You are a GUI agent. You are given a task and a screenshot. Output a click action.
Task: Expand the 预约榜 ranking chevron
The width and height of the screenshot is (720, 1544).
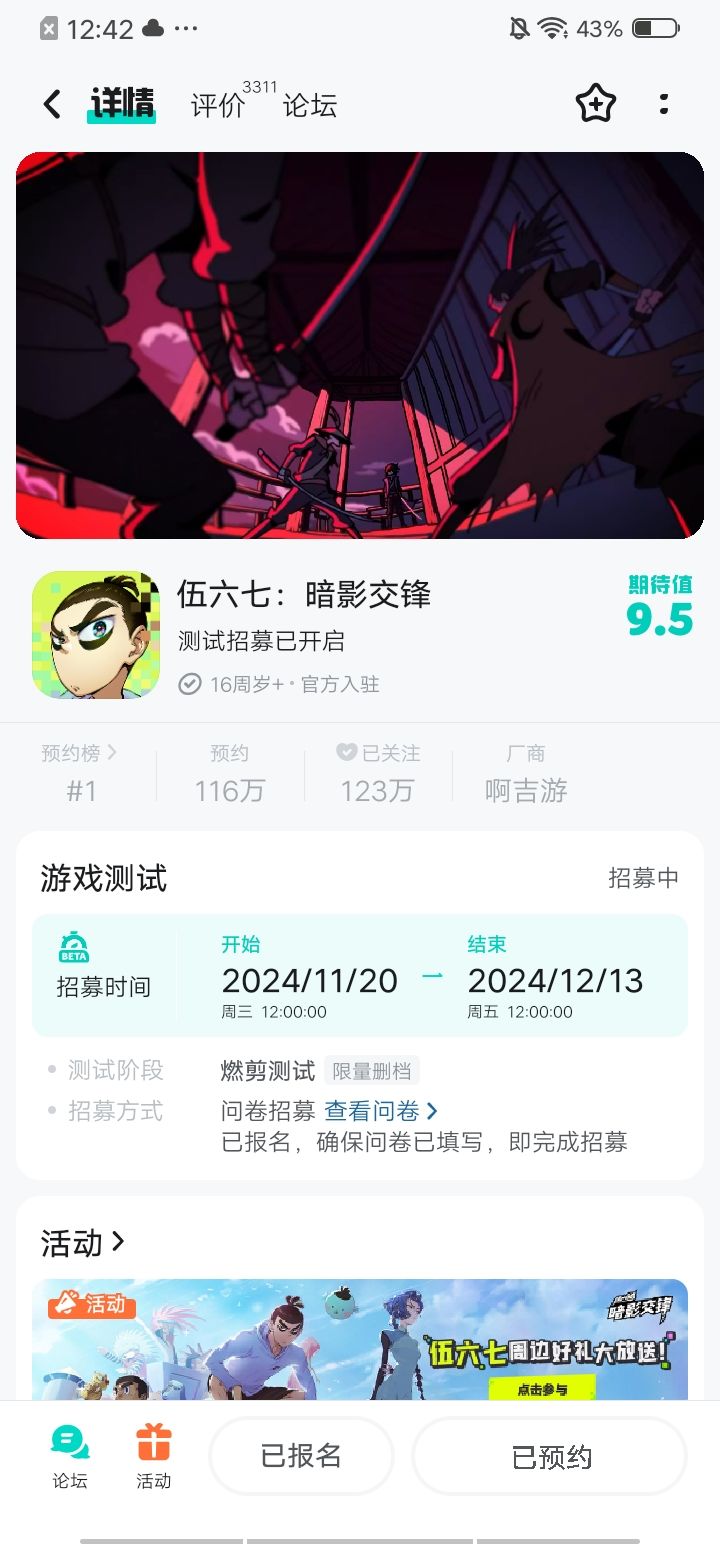pyautogui.click(x=111, y=752)
